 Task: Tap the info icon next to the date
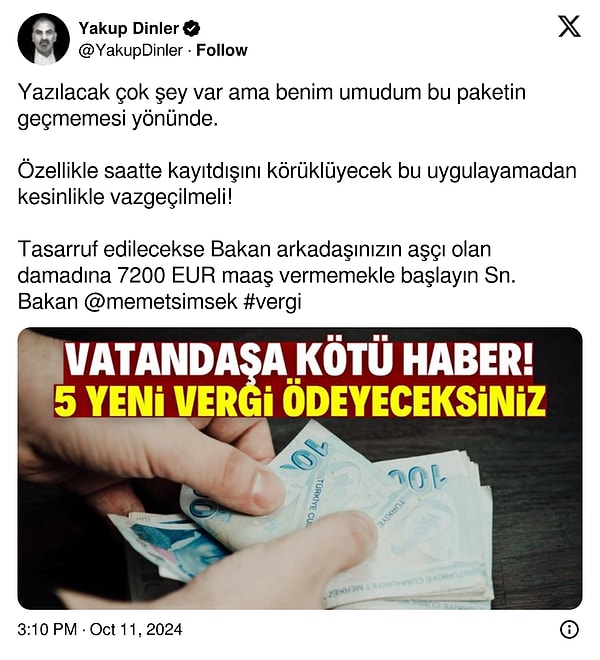tap(569, 630)
